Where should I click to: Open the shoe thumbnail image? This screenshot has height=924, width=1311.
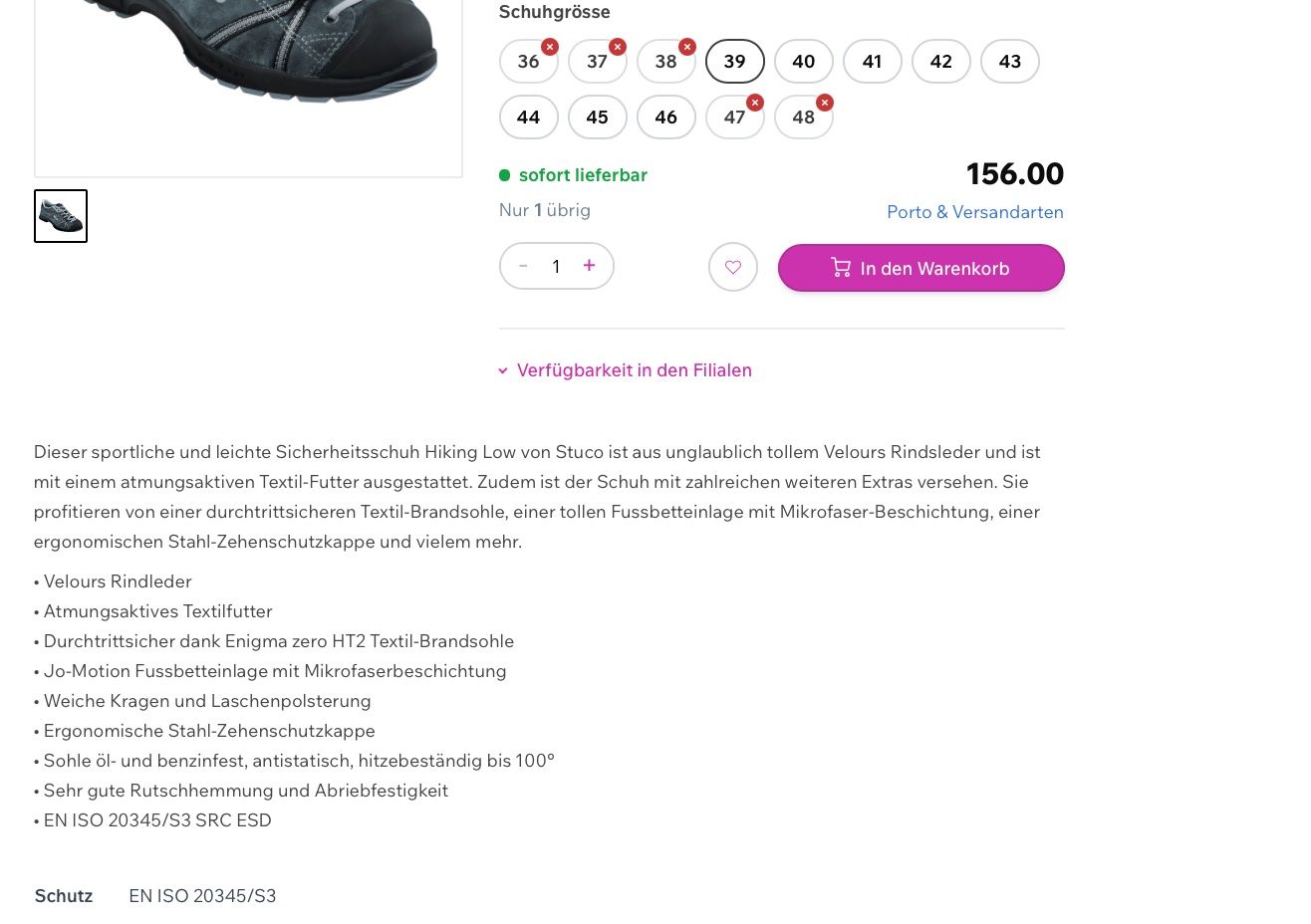click(61, 216)
